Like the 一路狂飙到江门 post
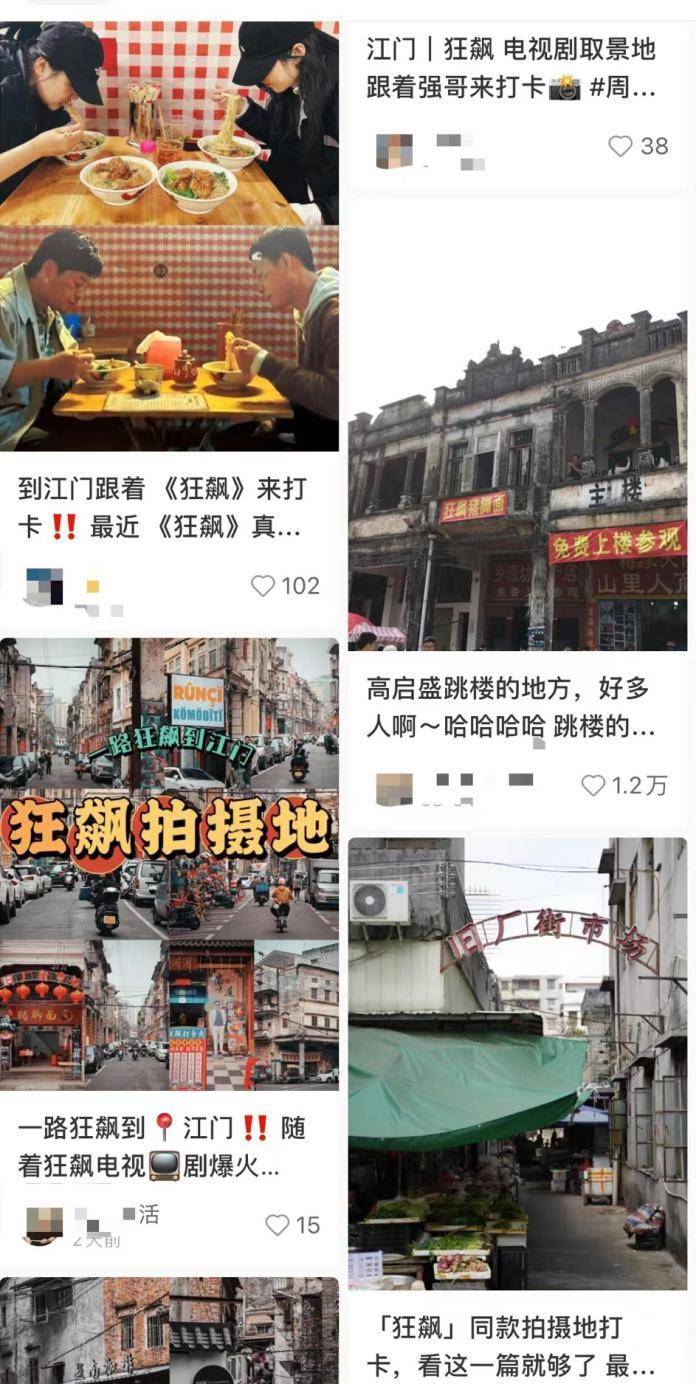 coord(277,1224)
